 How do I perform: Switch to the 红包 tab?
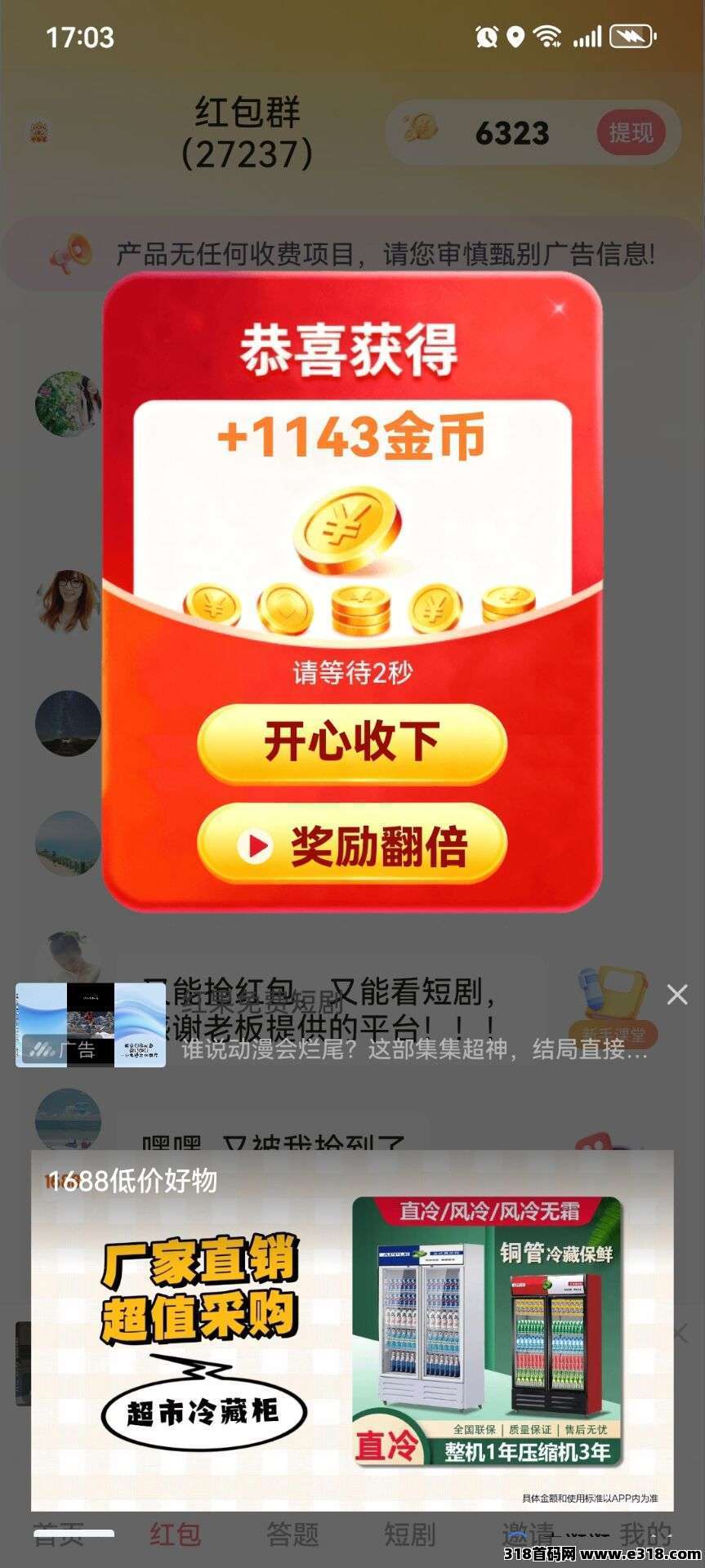click(175, 1534)
